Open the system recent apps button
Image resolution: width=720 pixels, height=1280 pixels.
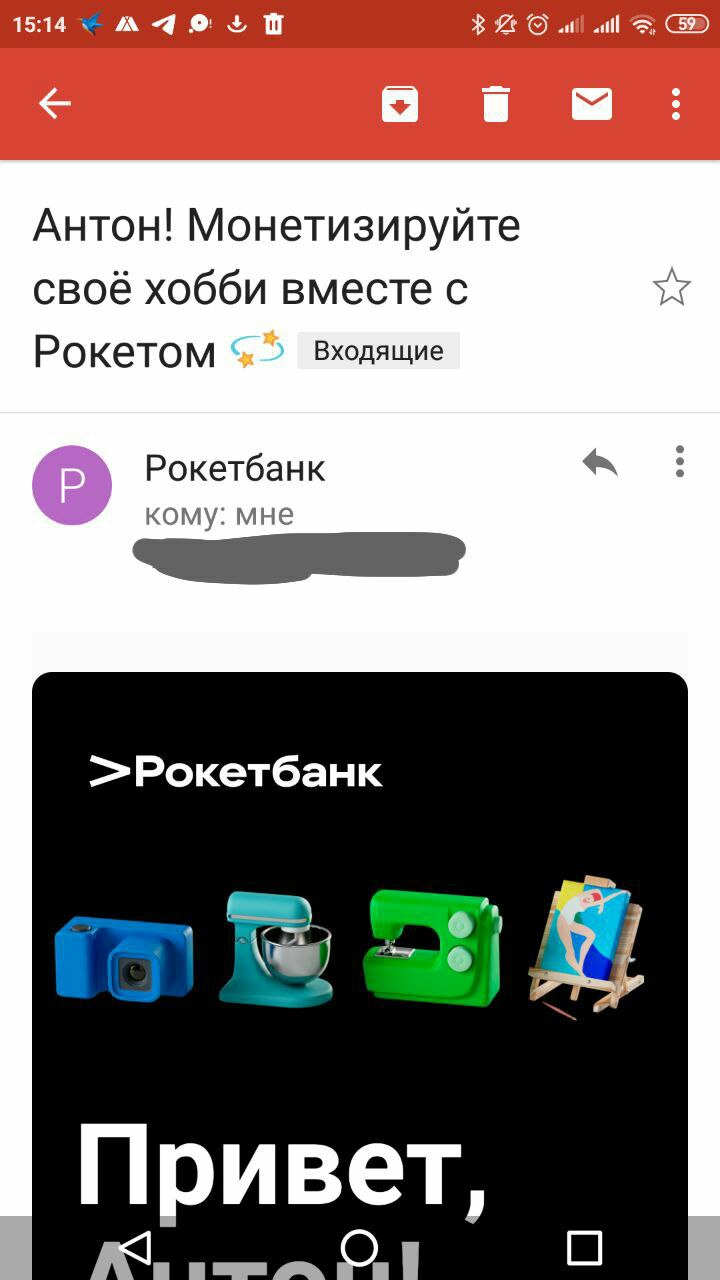(584, 1247)
